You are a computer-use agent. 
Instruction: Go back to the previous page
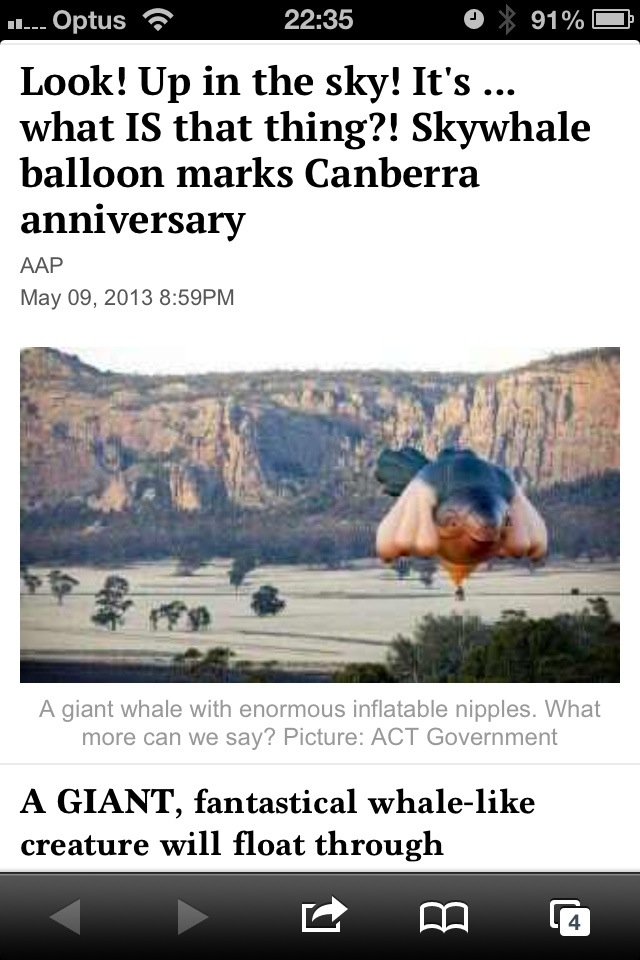click(x=65, y=917)
